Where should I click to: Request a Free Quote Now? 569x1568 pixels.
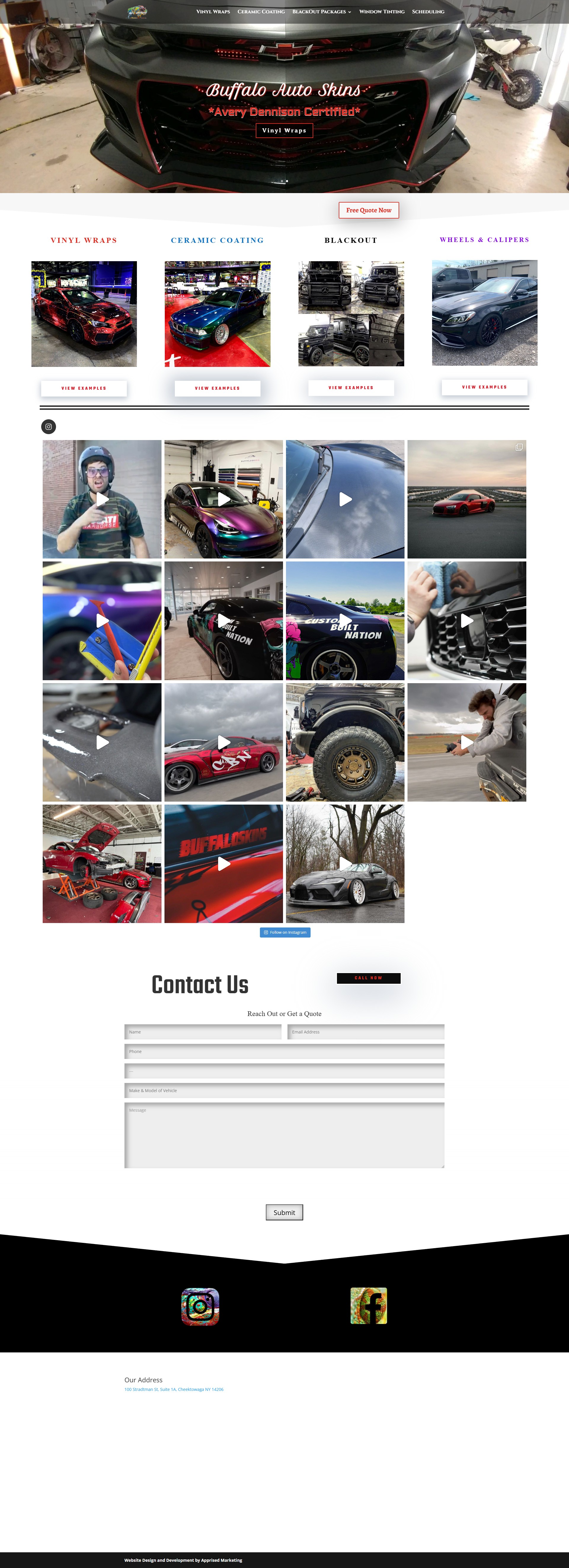369,210
